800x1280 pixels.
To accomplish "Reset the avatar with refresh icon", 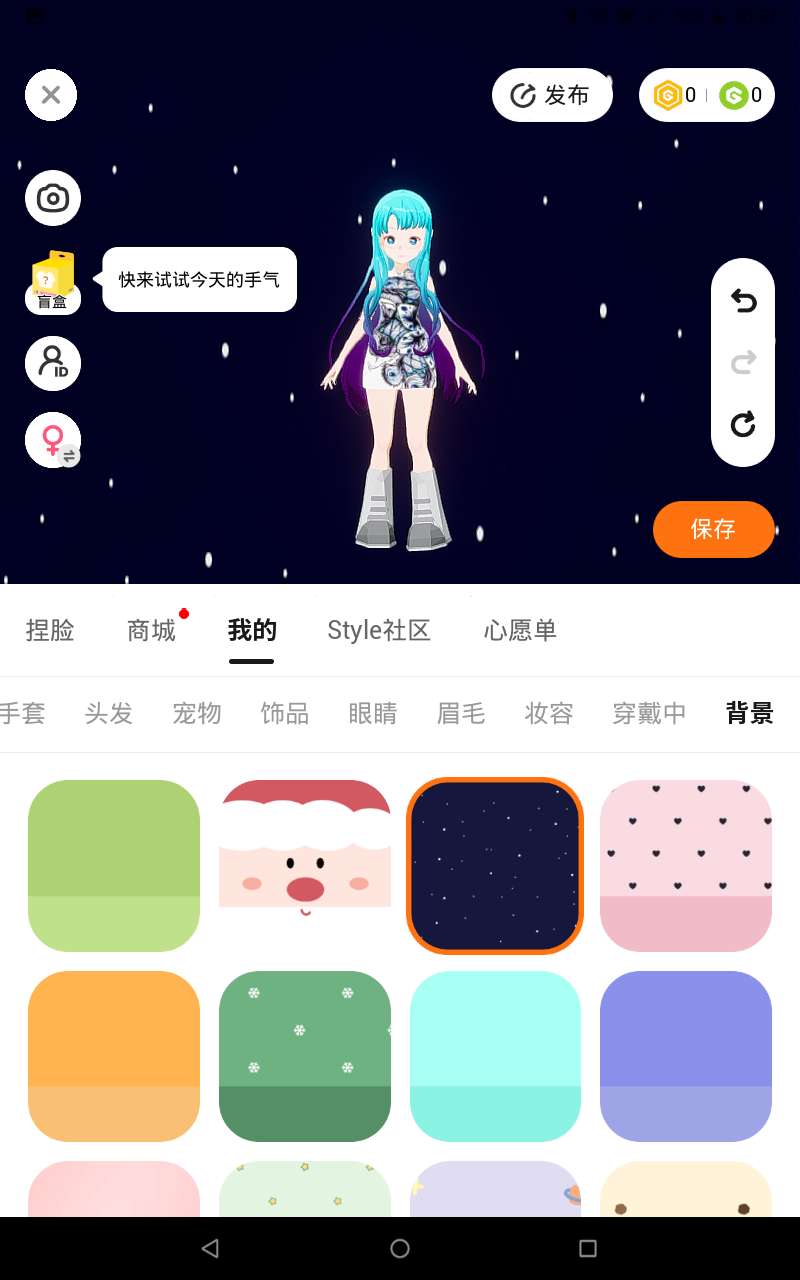I will 743,425.
